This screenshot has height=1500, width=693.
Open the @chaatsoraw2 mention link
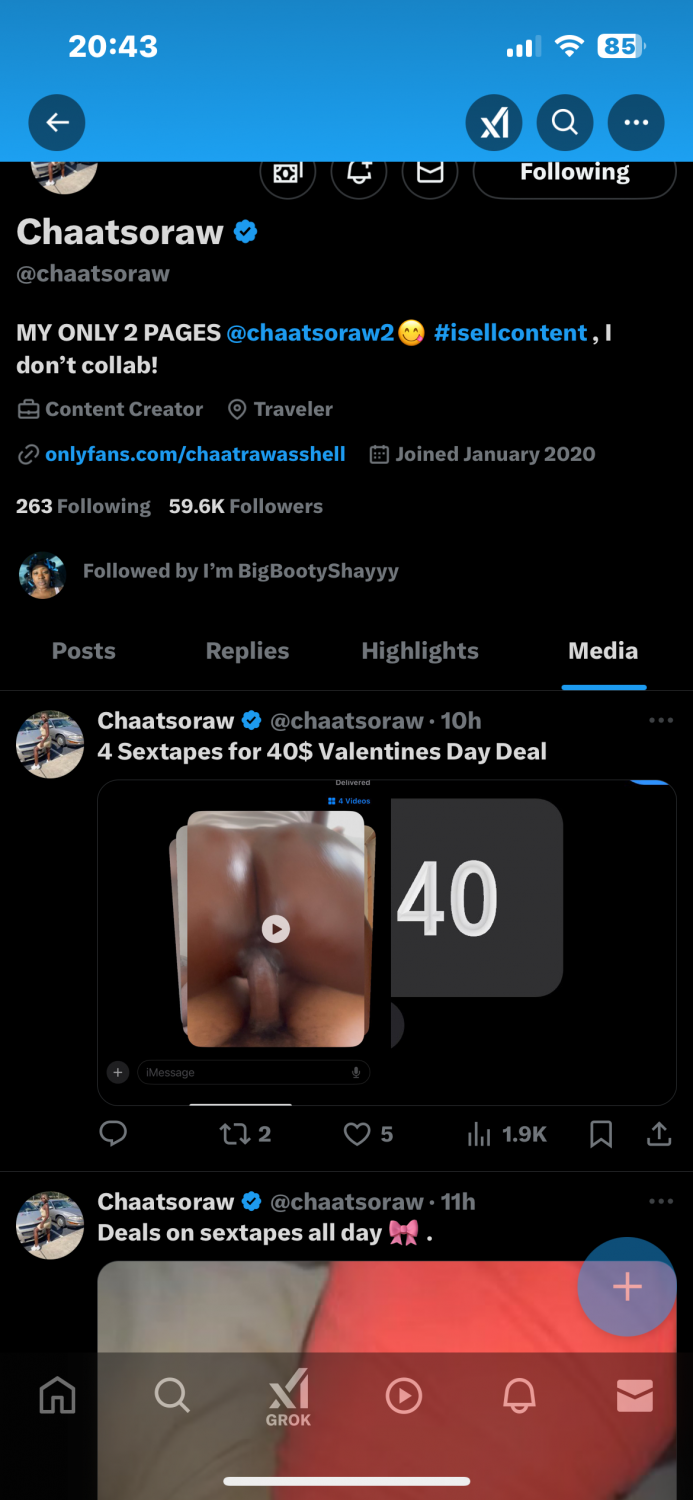(x=310, y=333)
